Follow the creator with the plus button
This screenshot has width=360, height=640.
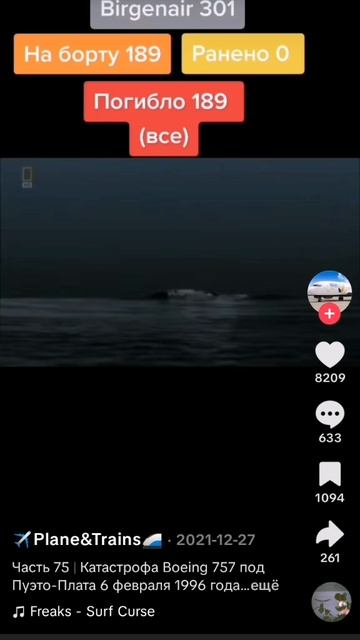coord(330,314)
